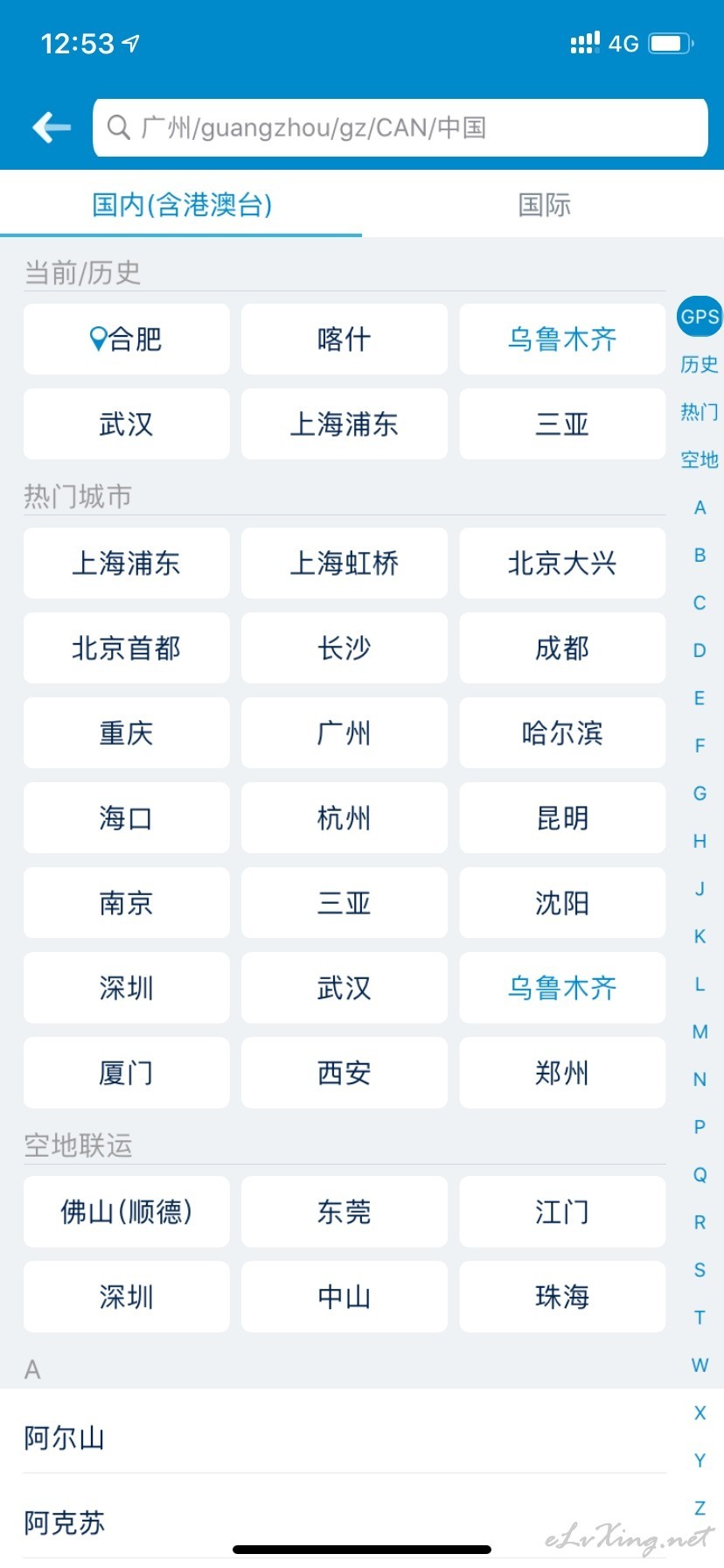
Task: Choose 佛山(顺德) air-ground transfer
Action: [127, 1211]
